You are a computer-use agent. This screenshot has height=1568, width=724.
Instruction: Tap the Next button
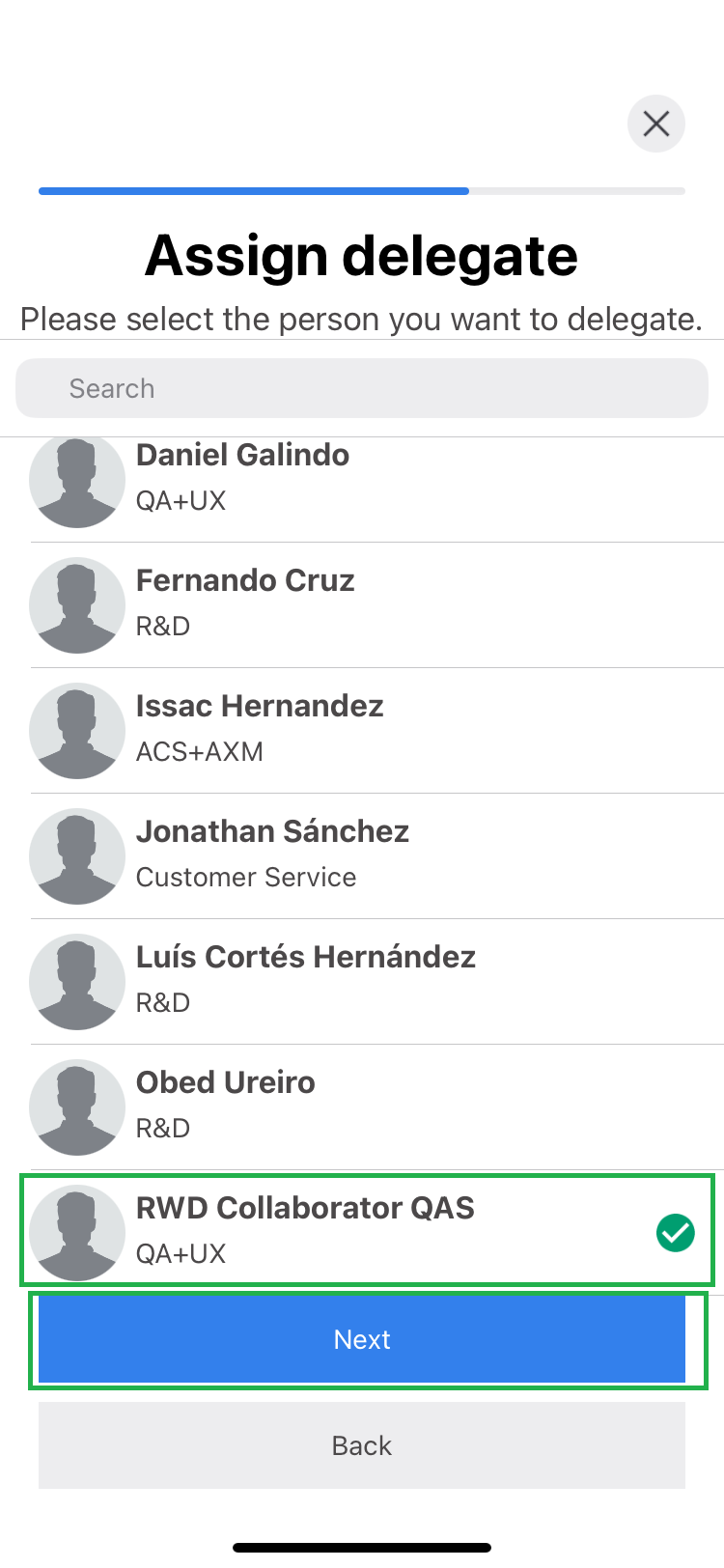pos(362,1339)
